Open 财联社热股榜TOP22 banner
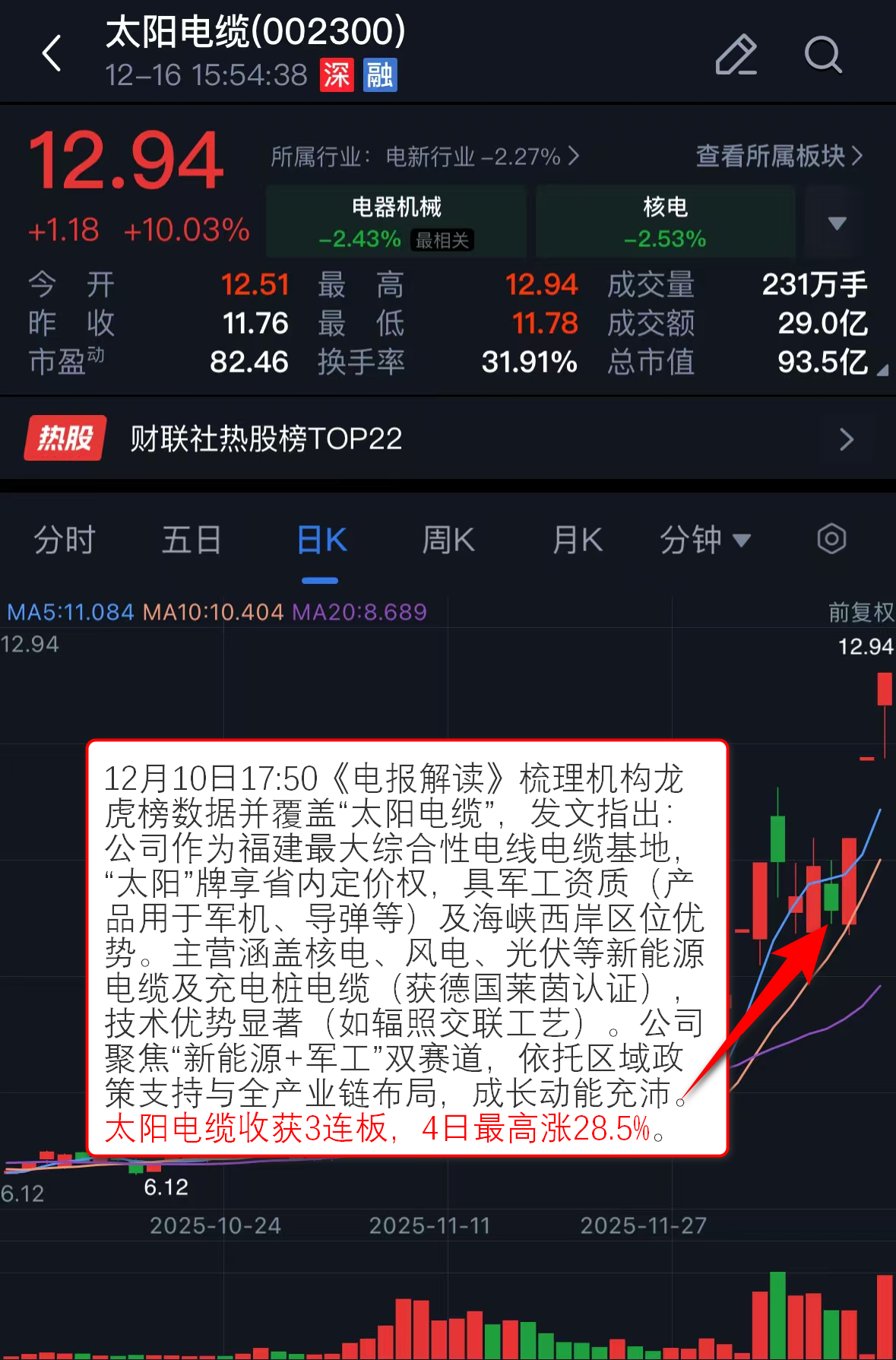The height and width of the screenshot is (1360, 896). 448,439
